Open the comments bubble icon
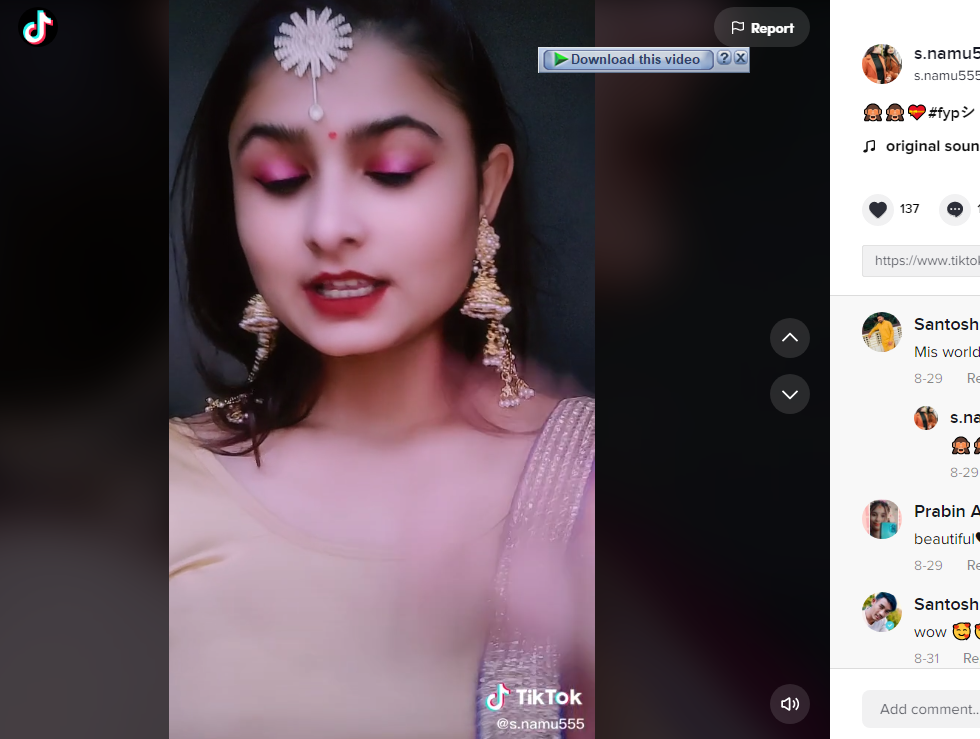The height and width of the screenshot is (739, 980). tap(954, 209)
